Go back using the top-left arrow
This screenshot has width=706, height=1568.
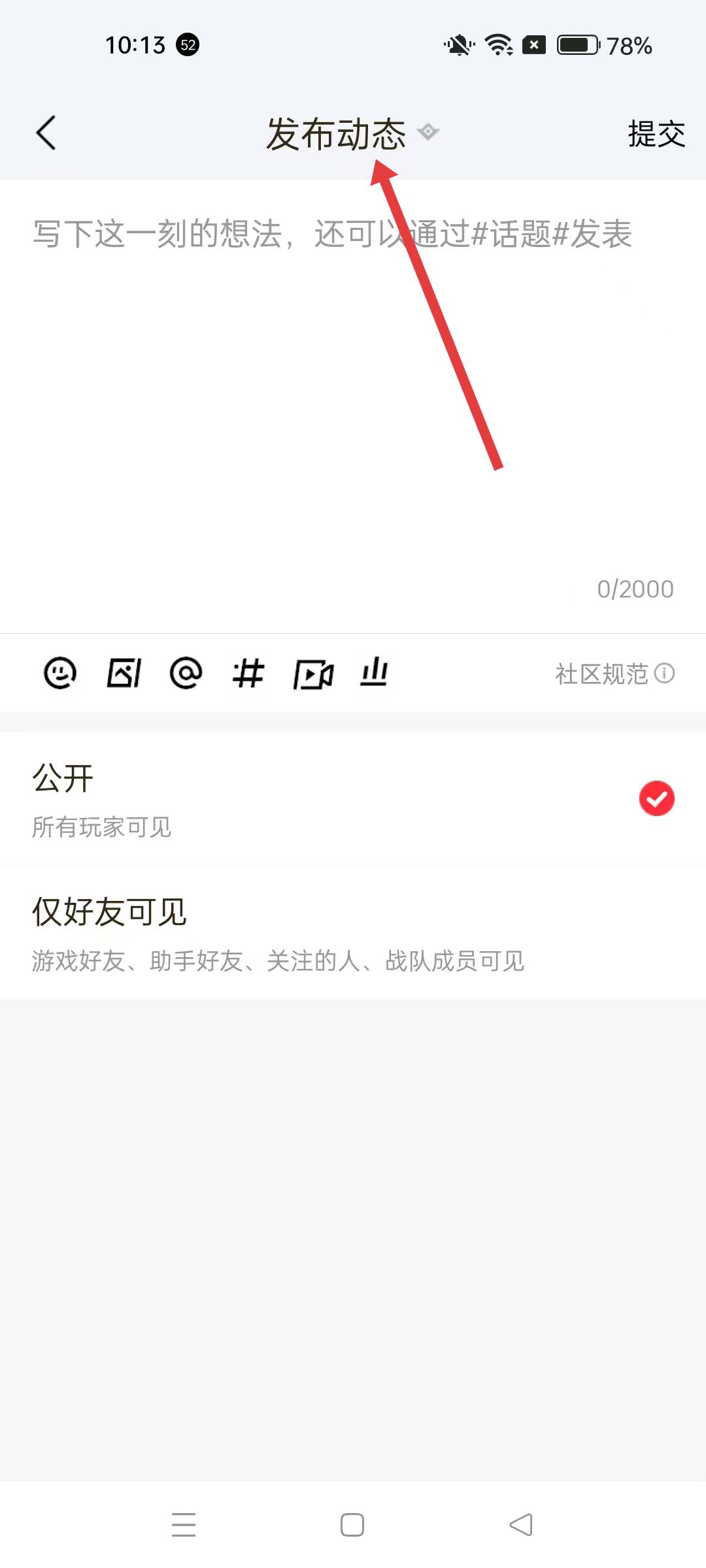point(46,133)
